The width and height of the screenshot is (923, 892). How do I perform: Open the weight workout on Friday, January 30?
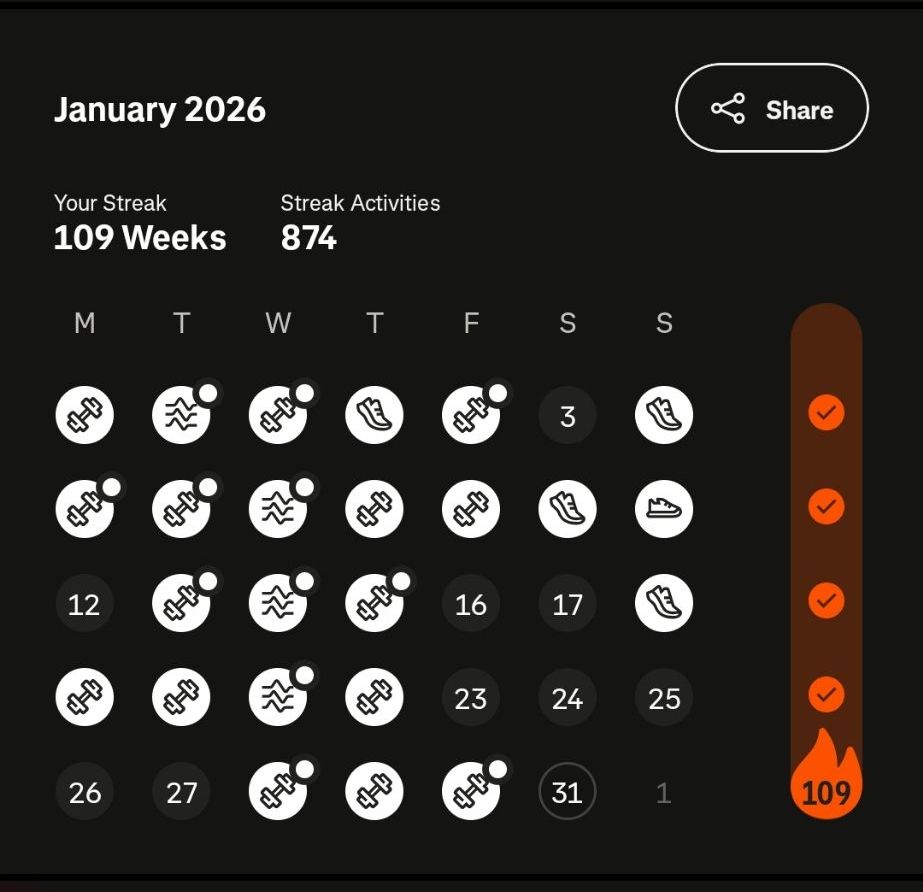[470, 793]
